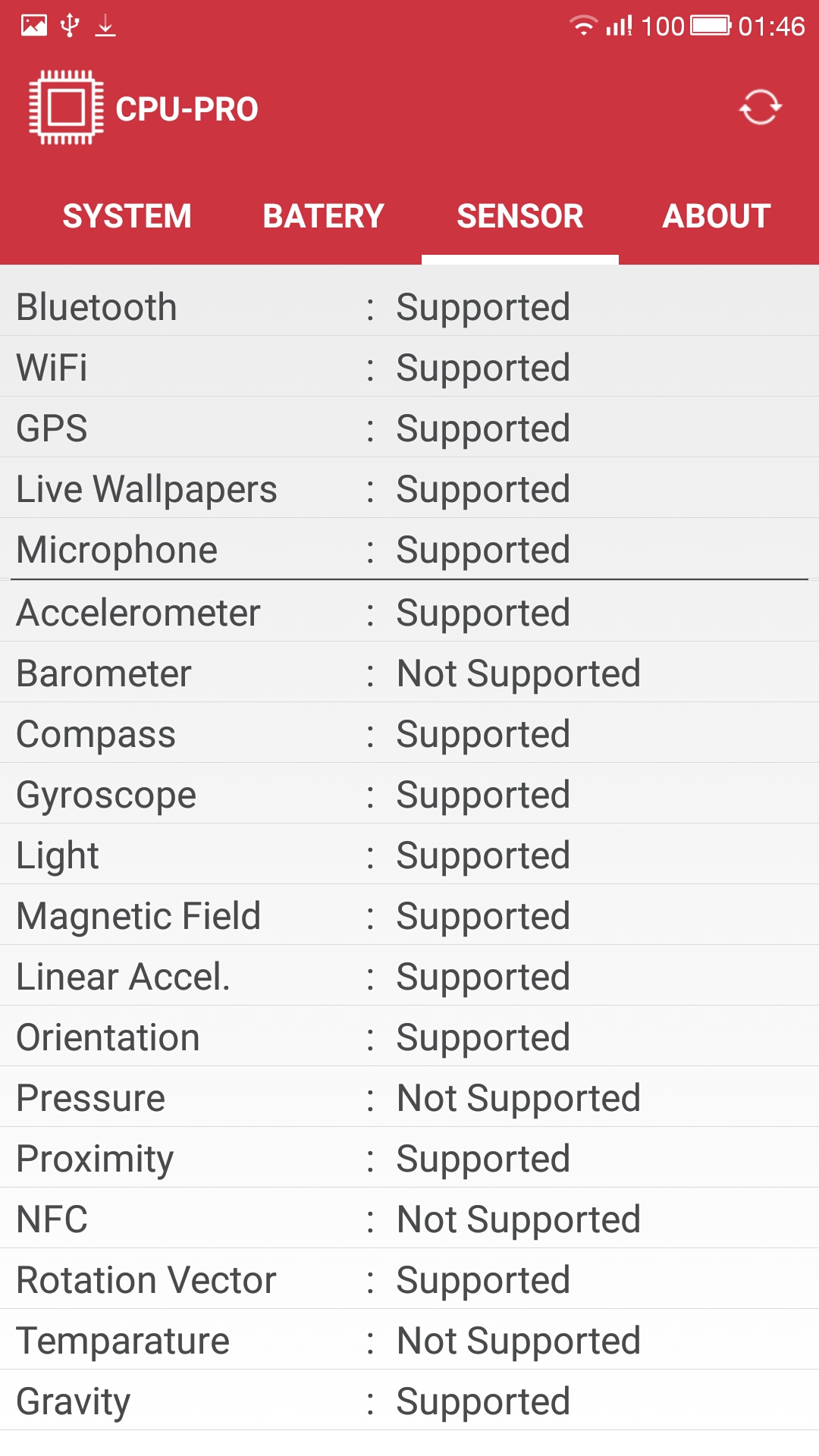Select the Bluetooth row in the sensor list
Viewport: 819px width, 1456px height.
point(409,306)
